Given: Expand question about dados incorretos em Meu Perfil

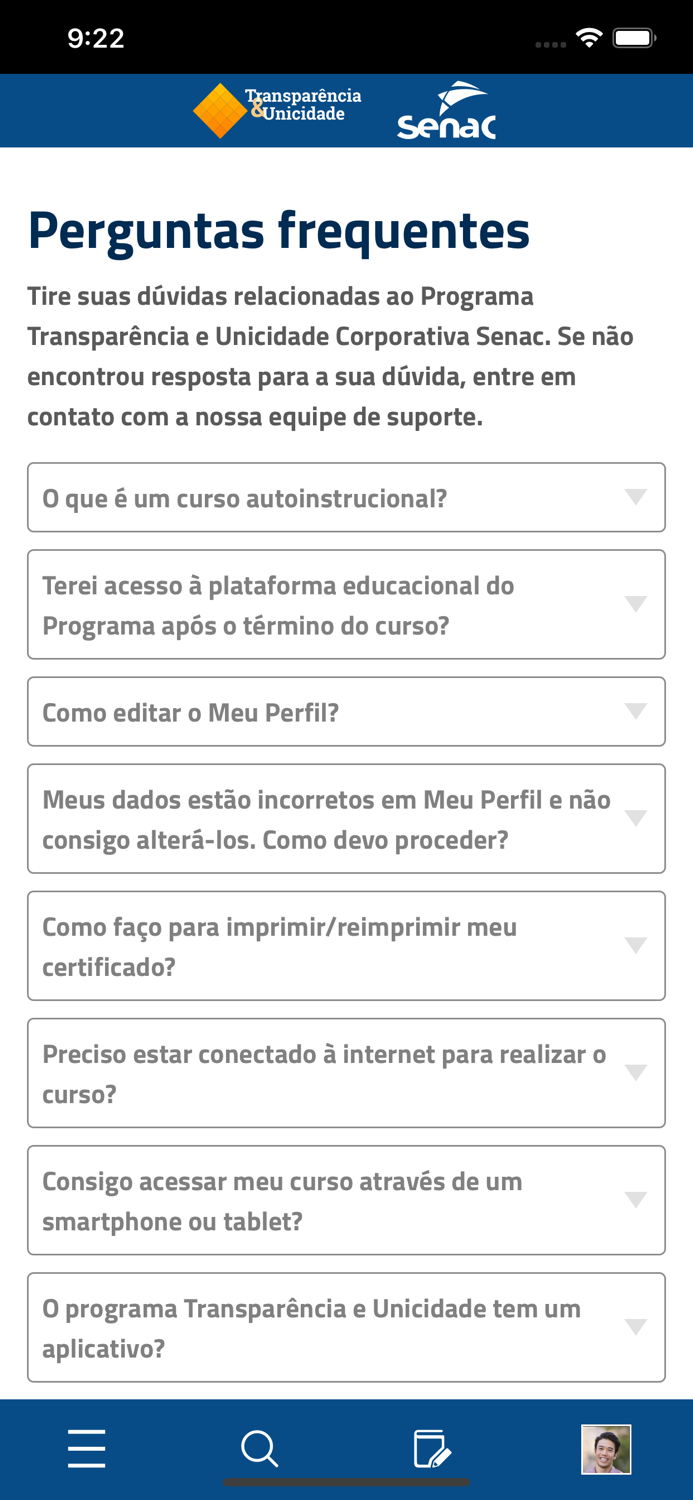Looking at the screenshot, I should coord(346,818).
